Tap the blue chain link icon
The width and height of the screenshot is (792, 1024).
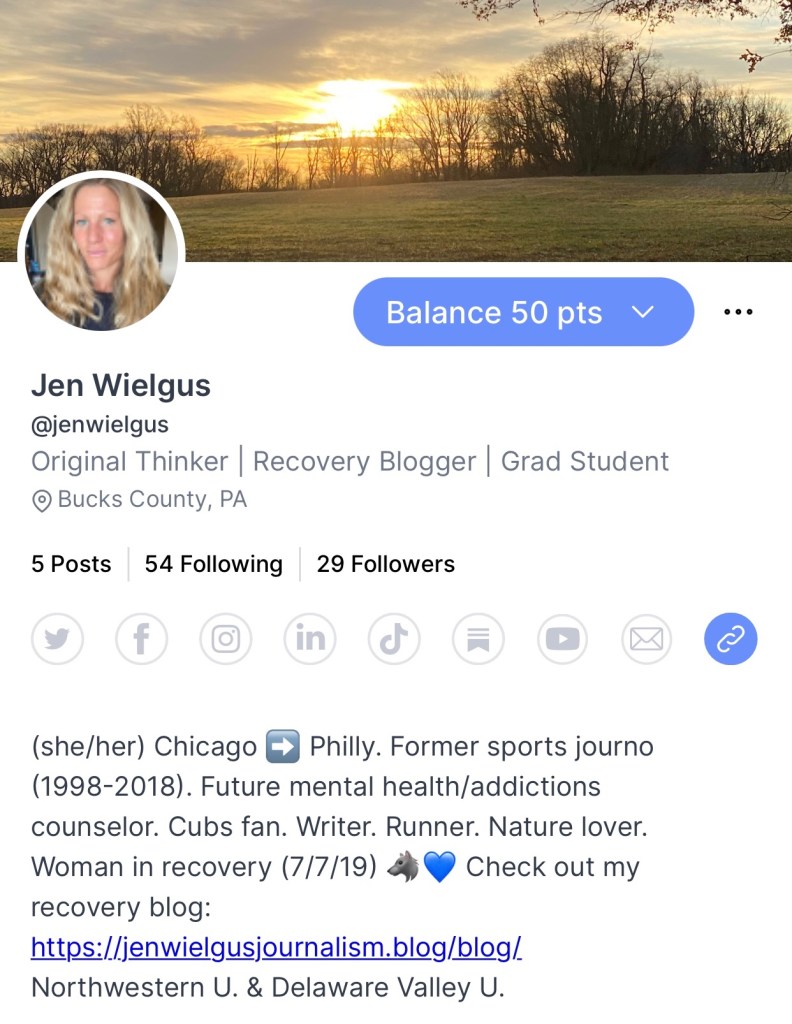pyautogui.click(x=731, y=638)
